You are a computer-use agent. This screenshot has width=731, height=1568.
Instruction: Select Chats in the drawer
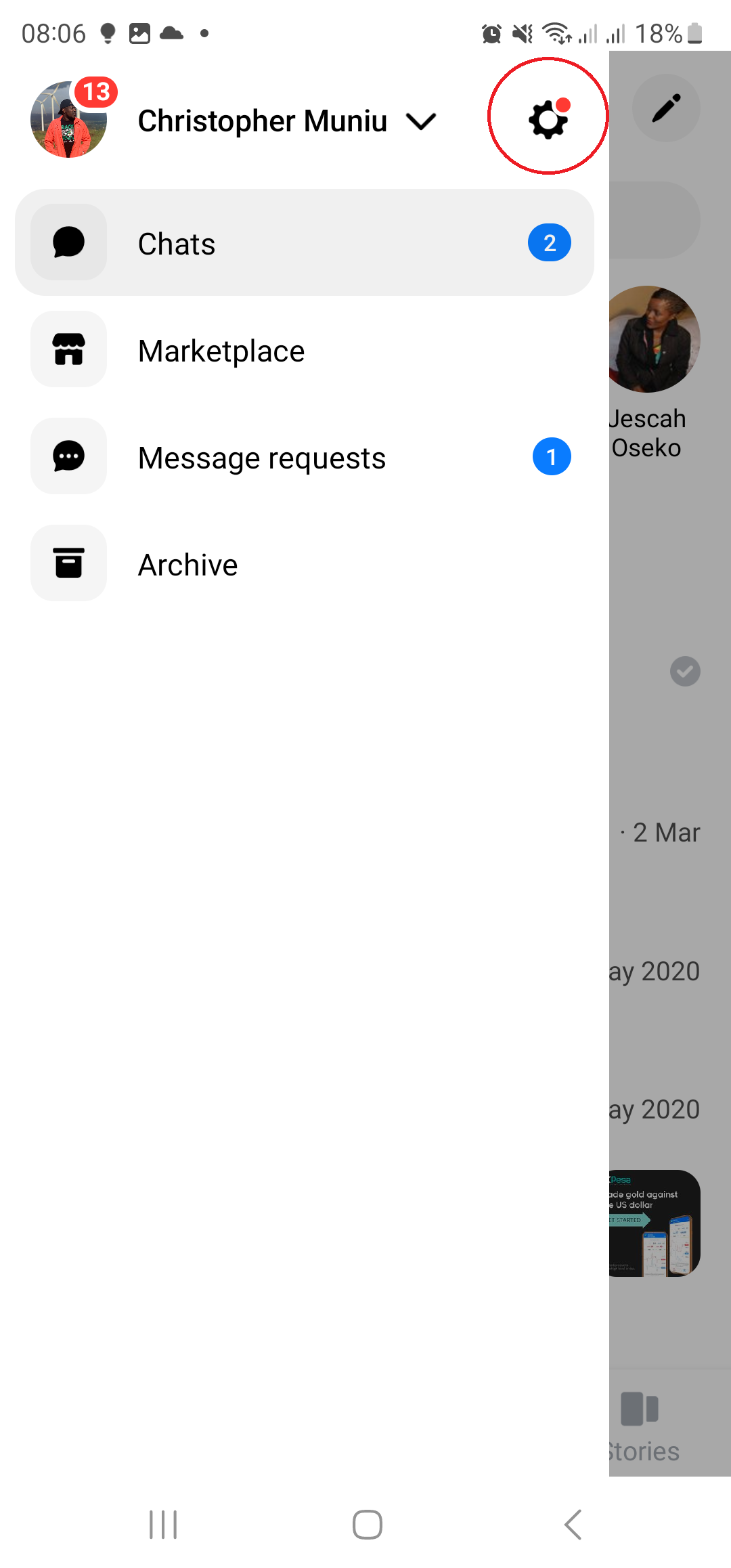(305, 242)
